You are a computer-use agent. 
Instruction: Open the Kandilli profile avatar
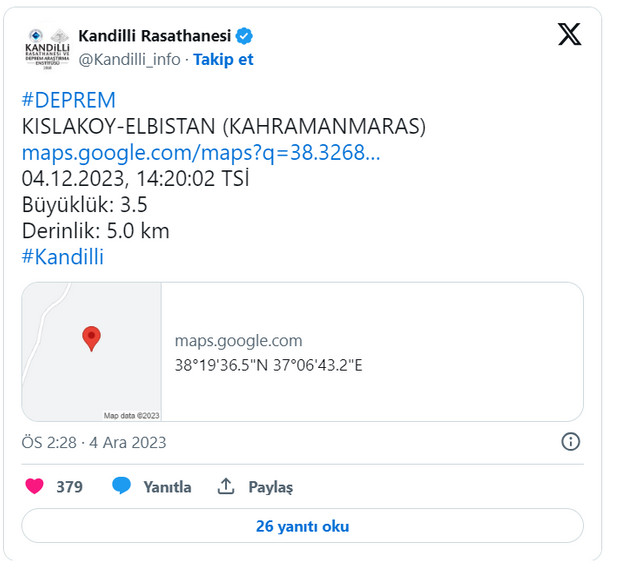(x=47, y=47)
